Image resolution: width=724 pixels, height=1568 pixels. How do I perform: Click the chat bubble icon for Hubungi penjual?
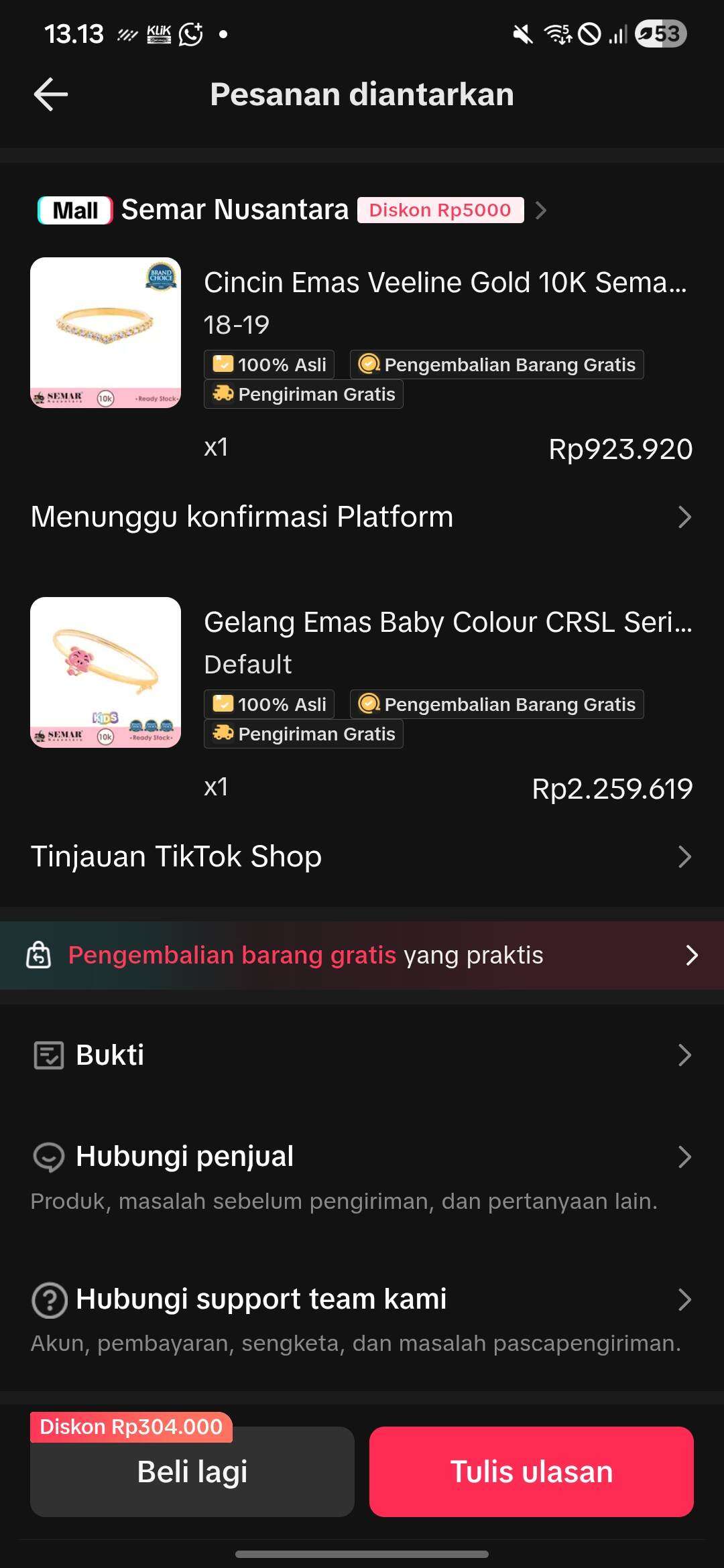pyautogui.click(x=47, y=1155)
